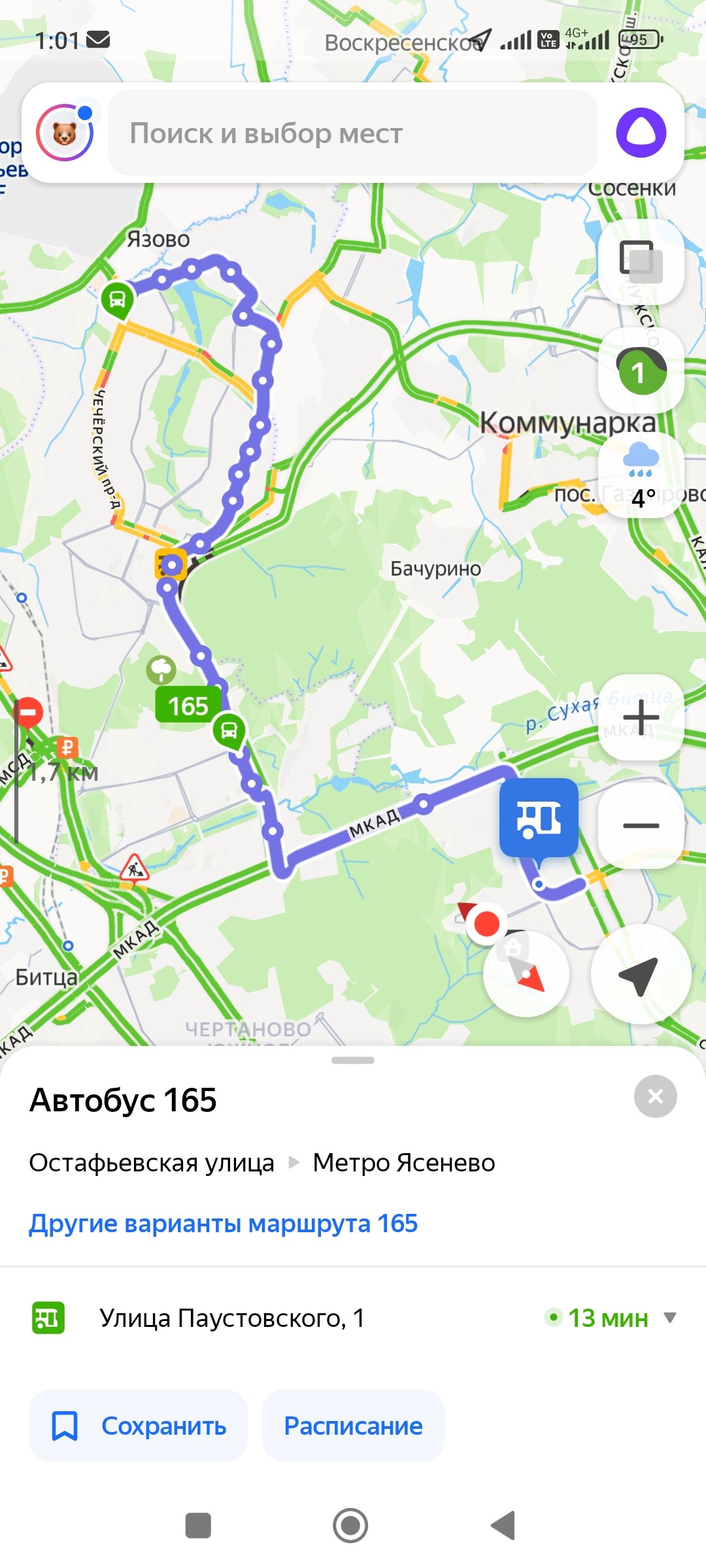Tap the "Поиск и выбор мест" search field
Screen dimensions: 706x1568
(x=353, y=133)
